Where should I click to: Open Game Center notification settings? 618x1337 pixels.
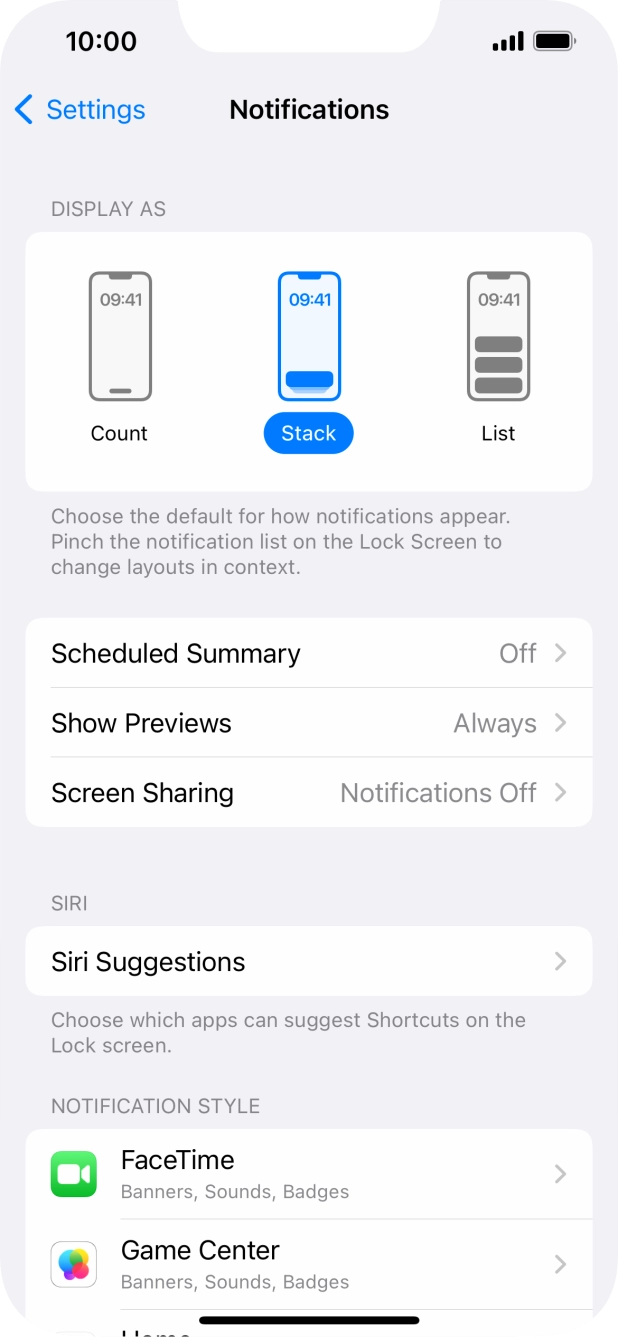click(308, 1264)
